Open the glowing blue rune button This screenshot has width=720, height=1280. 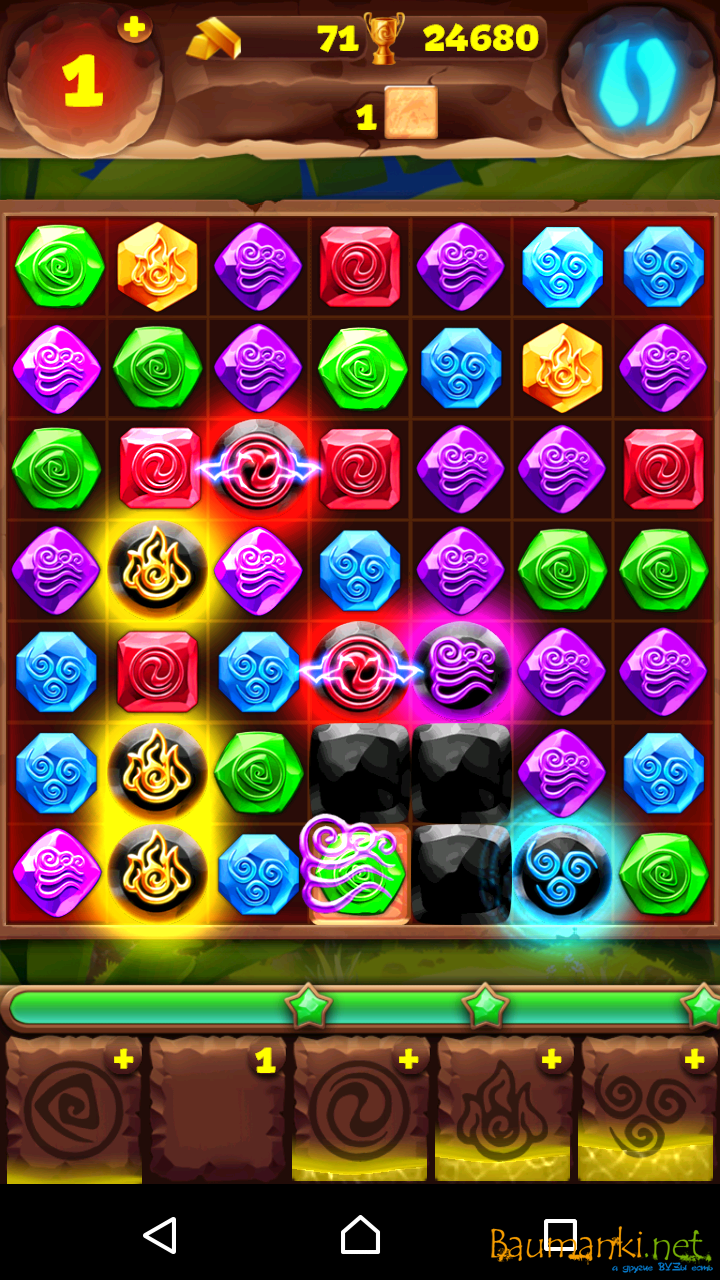tap(636, 79)
